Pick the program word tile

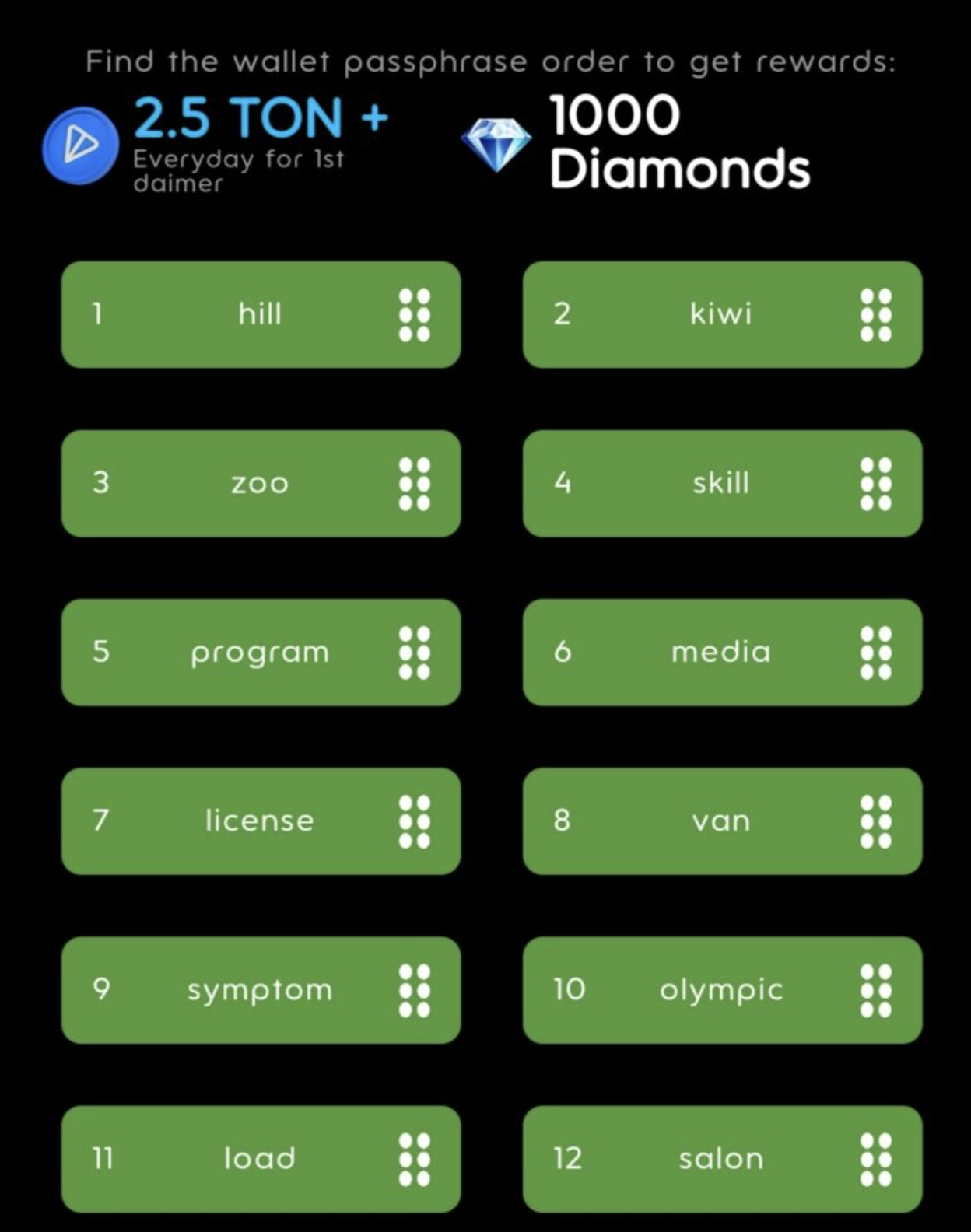point(260,652)
